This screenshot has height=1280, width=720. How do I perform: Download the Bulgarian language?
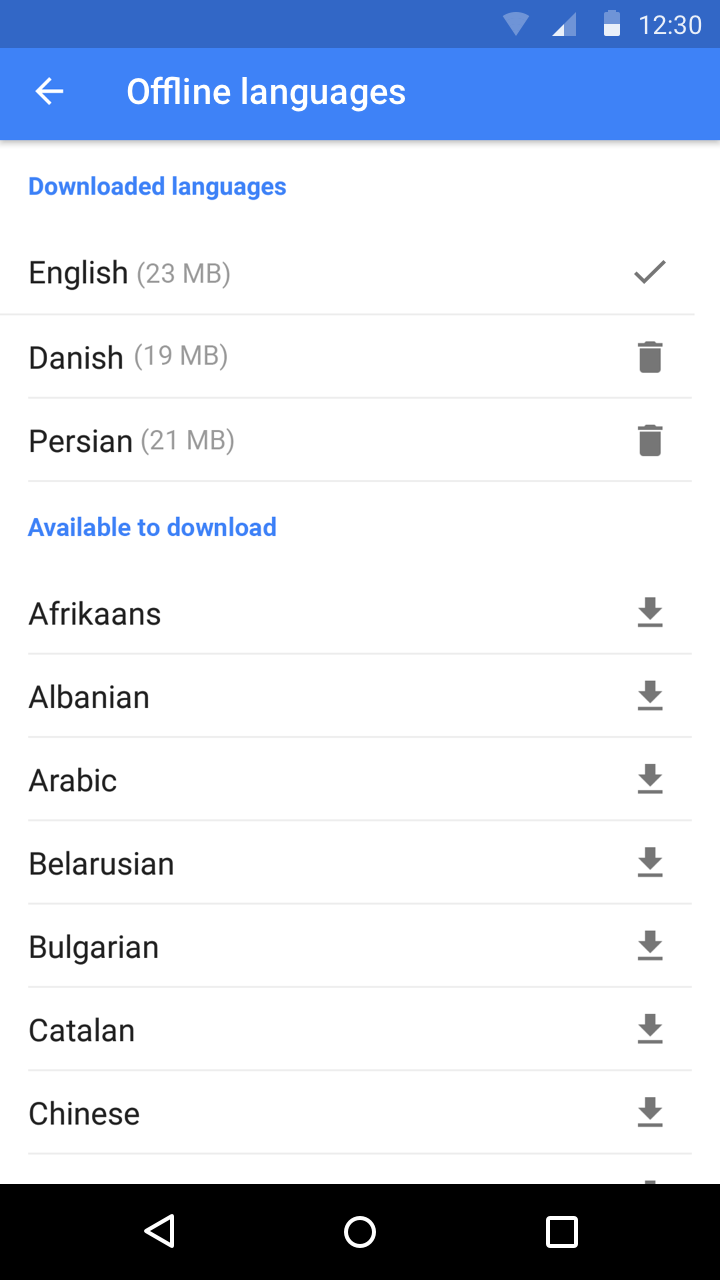pos(650,945)
